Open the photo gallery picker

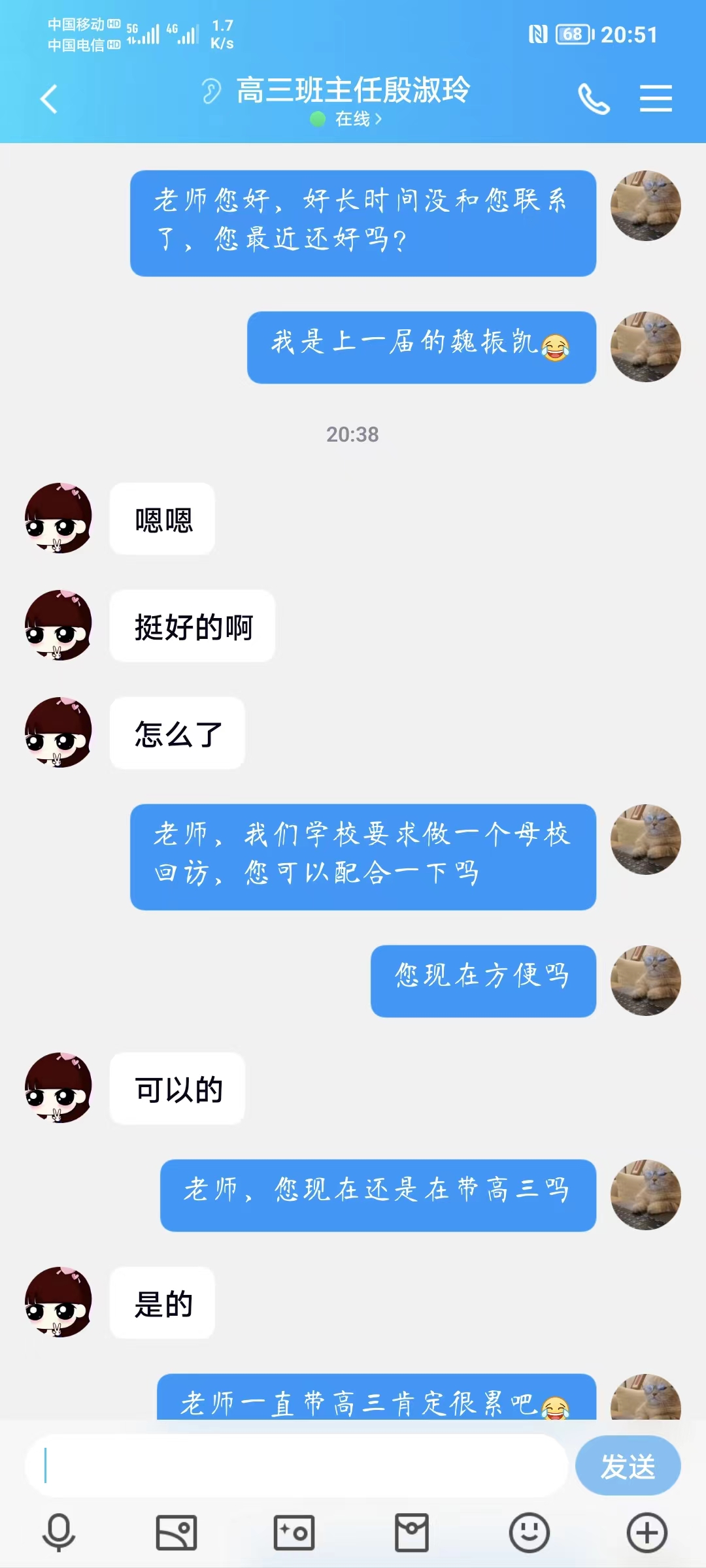click(x=176, y=1532)
